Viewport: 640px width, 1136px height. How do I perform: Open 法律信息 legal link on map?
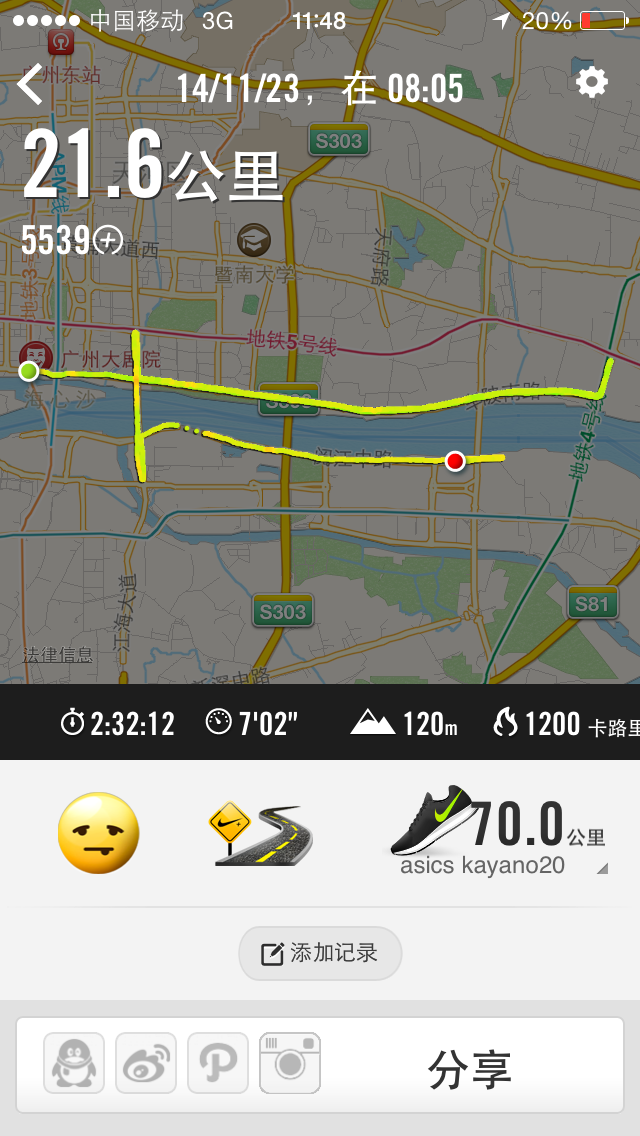pyautogui.click(x=58, y=655)
